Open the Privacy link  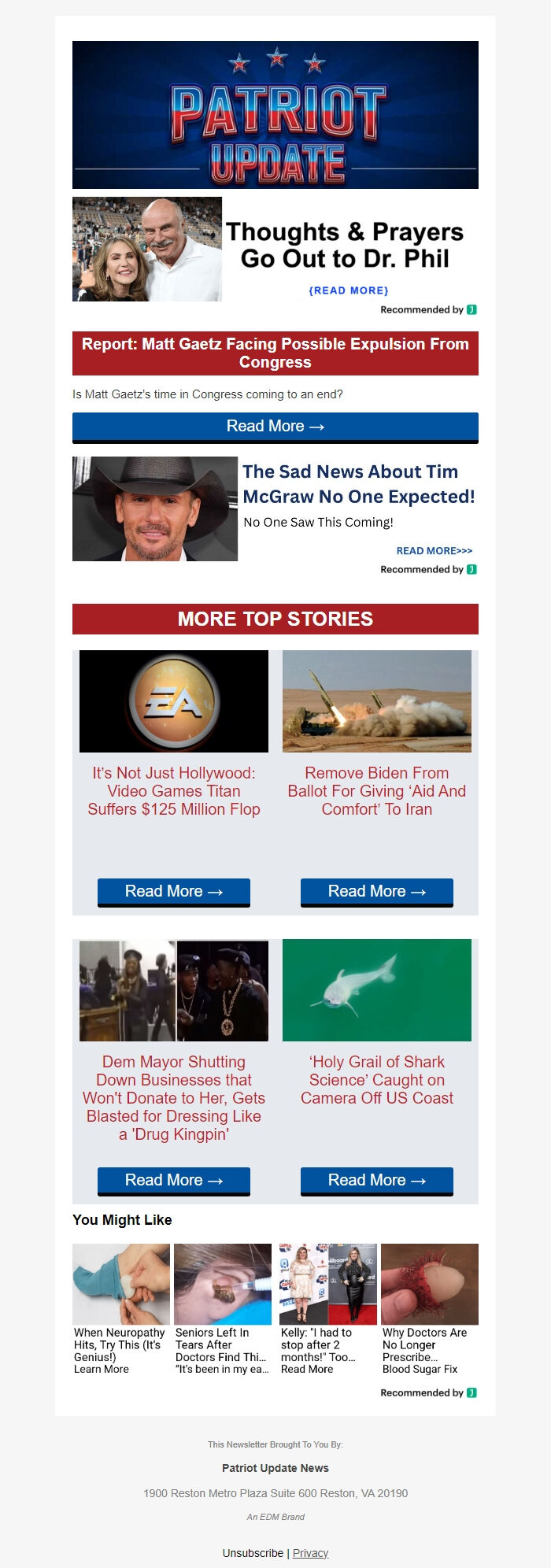pos(310,1553)
